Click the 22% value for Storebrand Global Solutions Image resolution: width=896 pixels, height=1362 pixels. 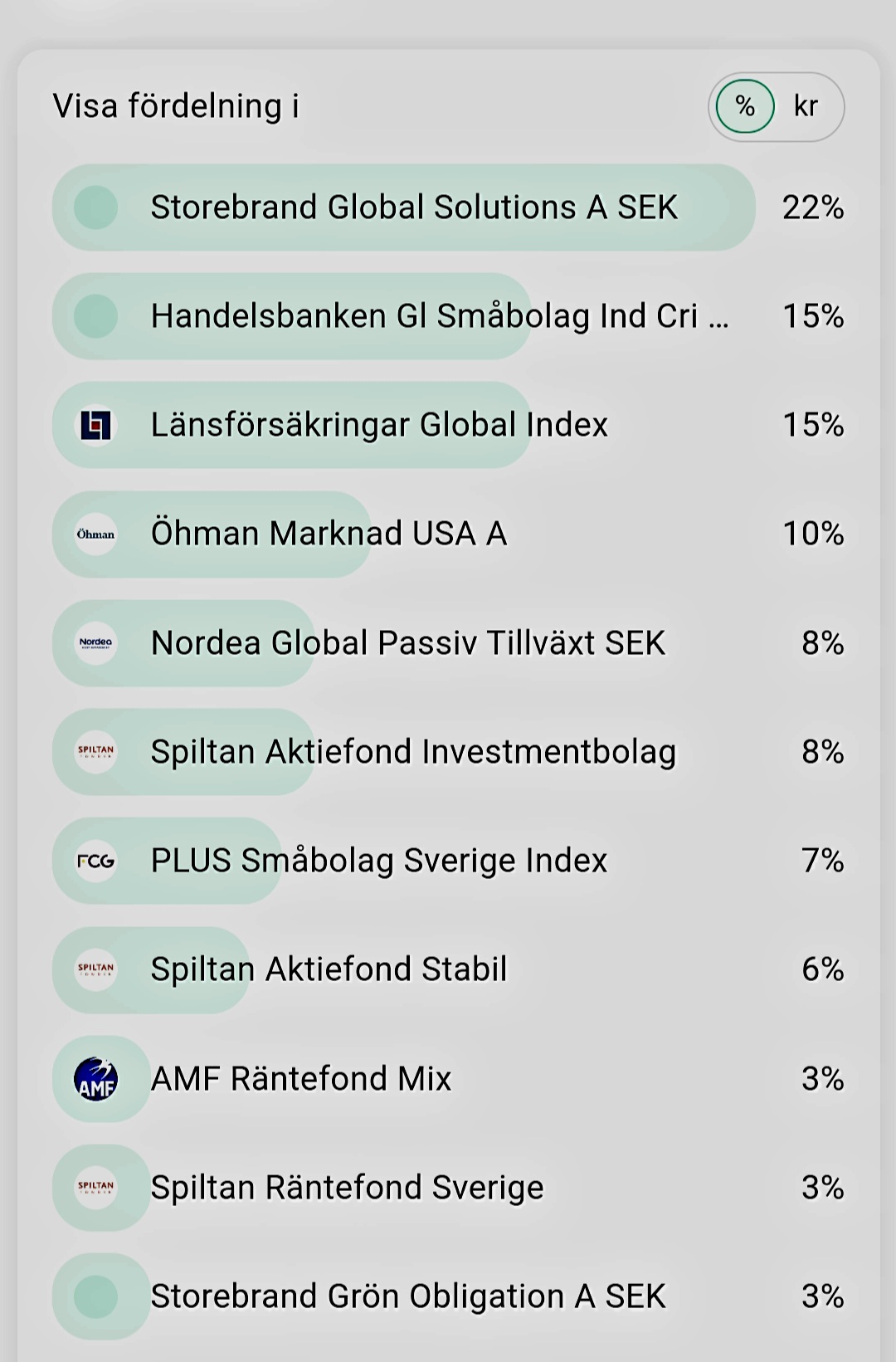pyautogui.click(x=814, y=207)
